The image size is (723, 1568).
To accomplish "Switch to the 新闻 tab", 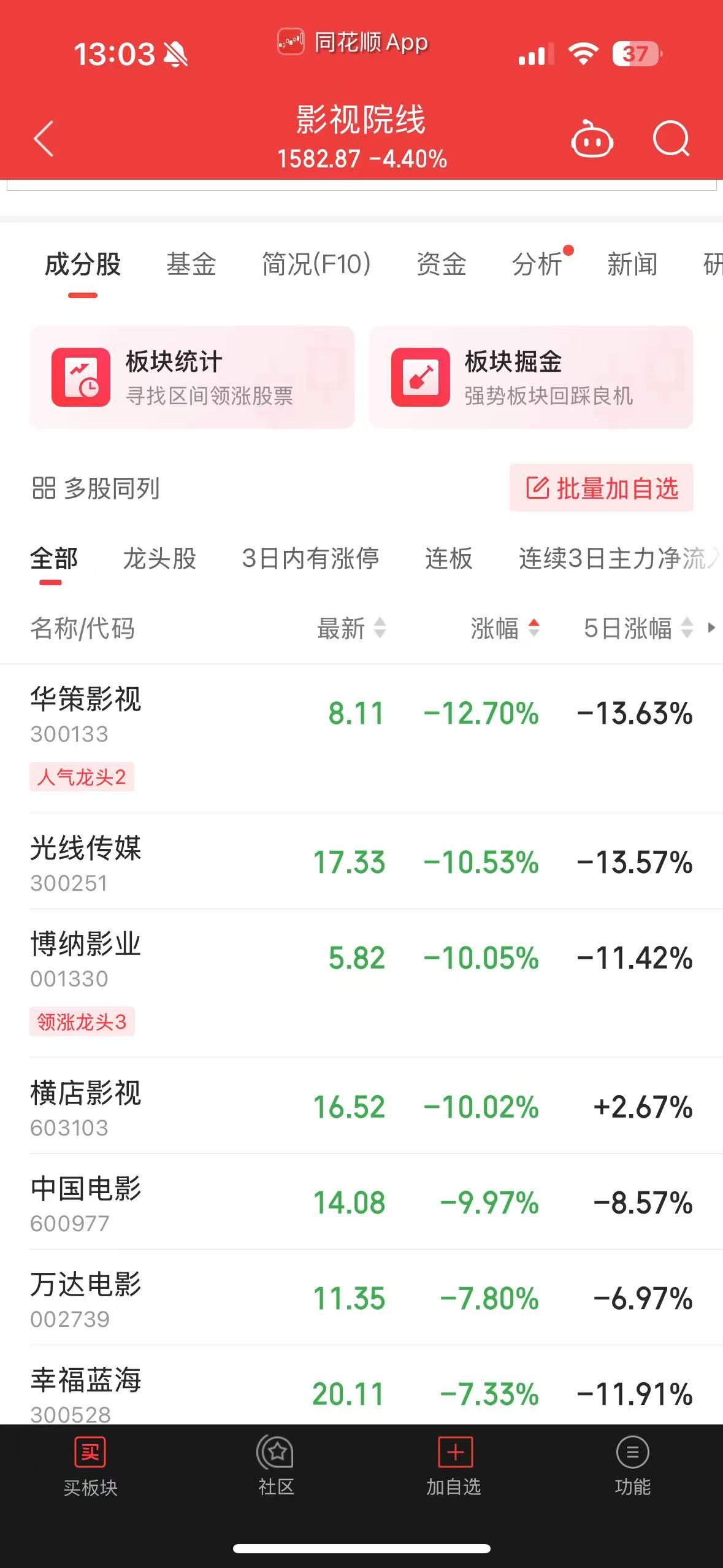I will pyautogui.click(x=632, y=264).
